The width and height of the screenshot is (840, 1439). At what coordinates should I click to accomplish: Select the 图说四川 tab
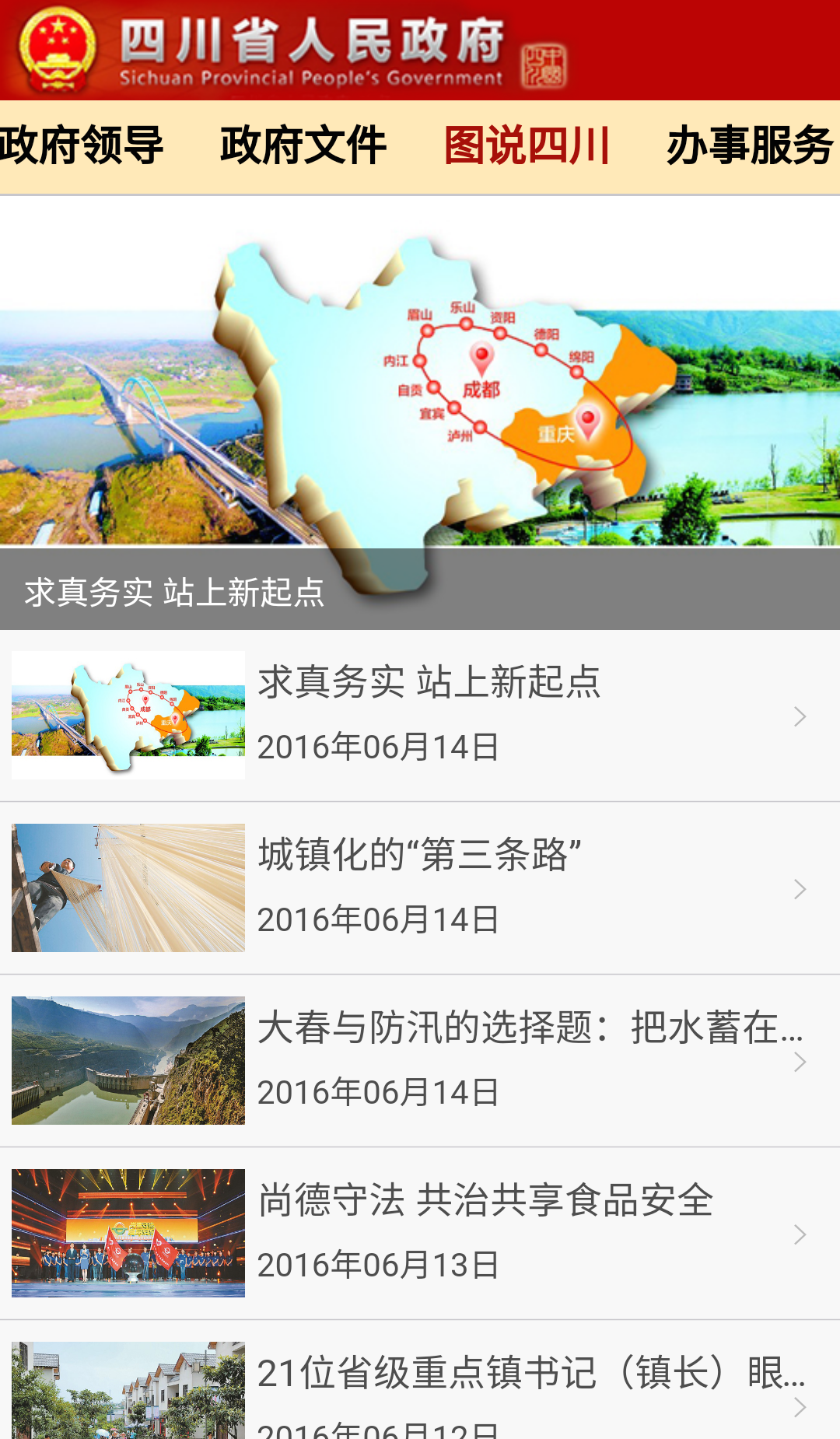[527, 145]
